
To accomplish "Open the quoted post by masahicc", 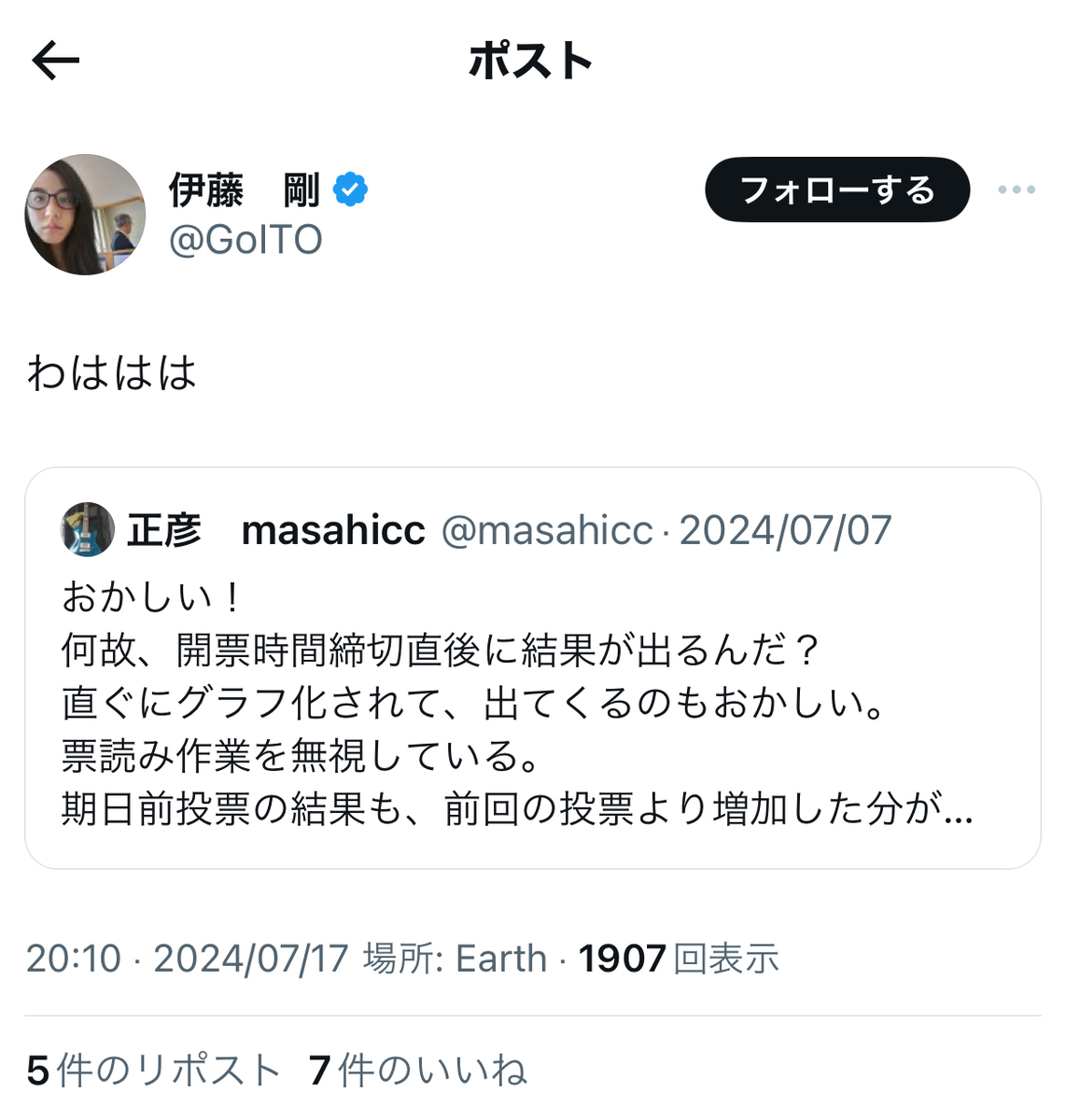I will pyautogui.click(x=532, y=668).
